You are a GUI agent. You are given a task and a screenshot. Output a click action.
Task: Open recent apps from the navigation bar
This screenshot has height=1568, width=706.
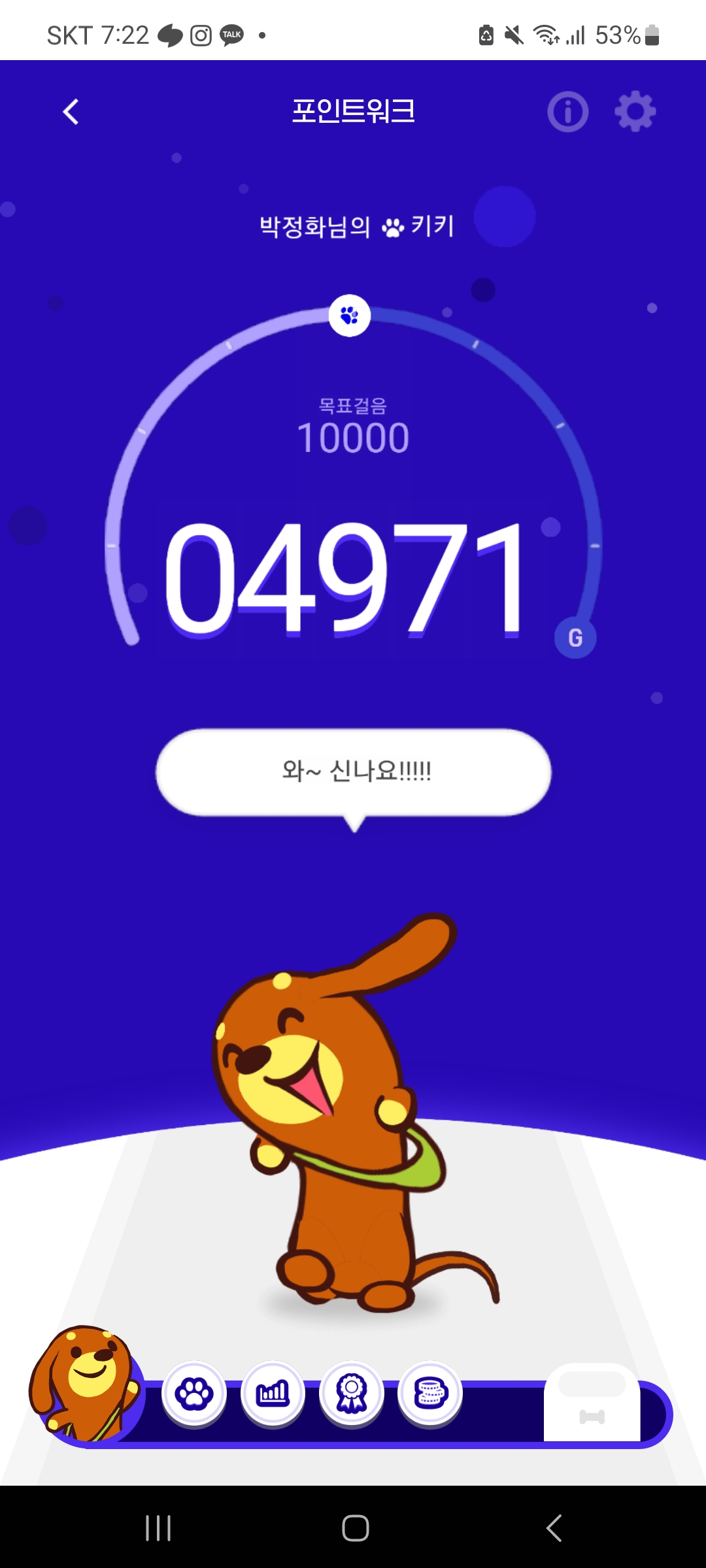coord(158,1527)
